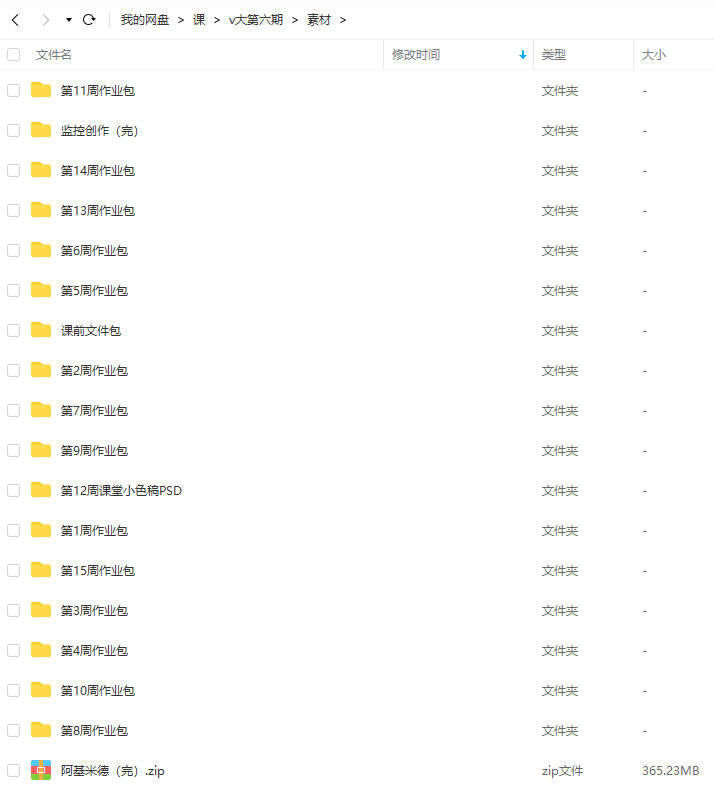
Task: Jump to the 课 folder in the breadcrumb
Action: pyautogui.click(x=199, y=20)
